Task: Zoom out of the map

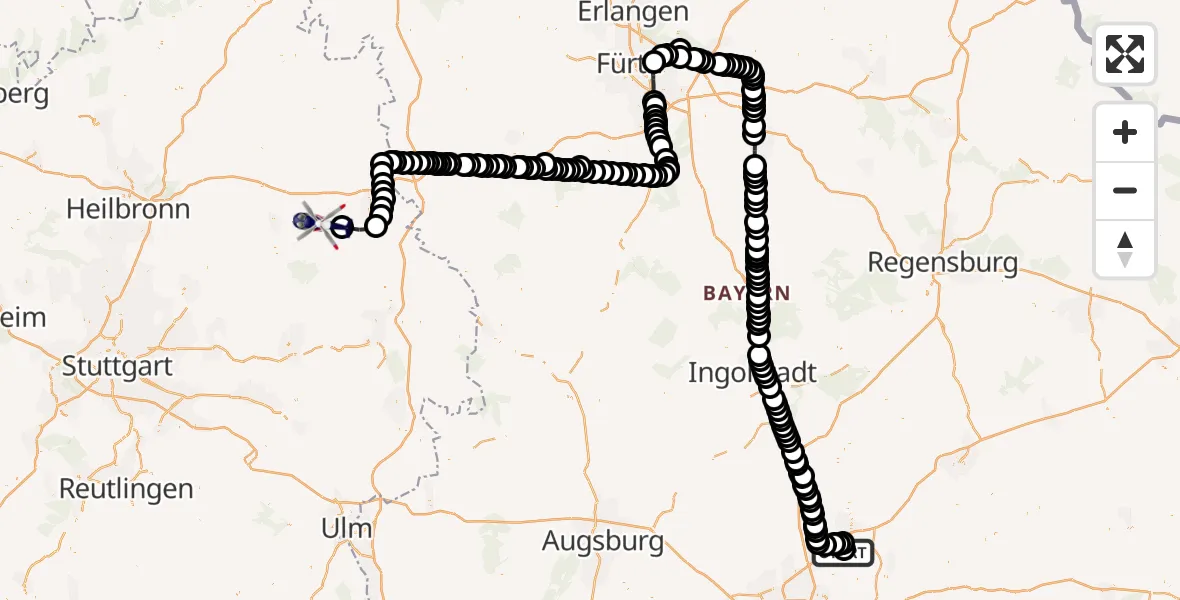Action: point(1125,190)
